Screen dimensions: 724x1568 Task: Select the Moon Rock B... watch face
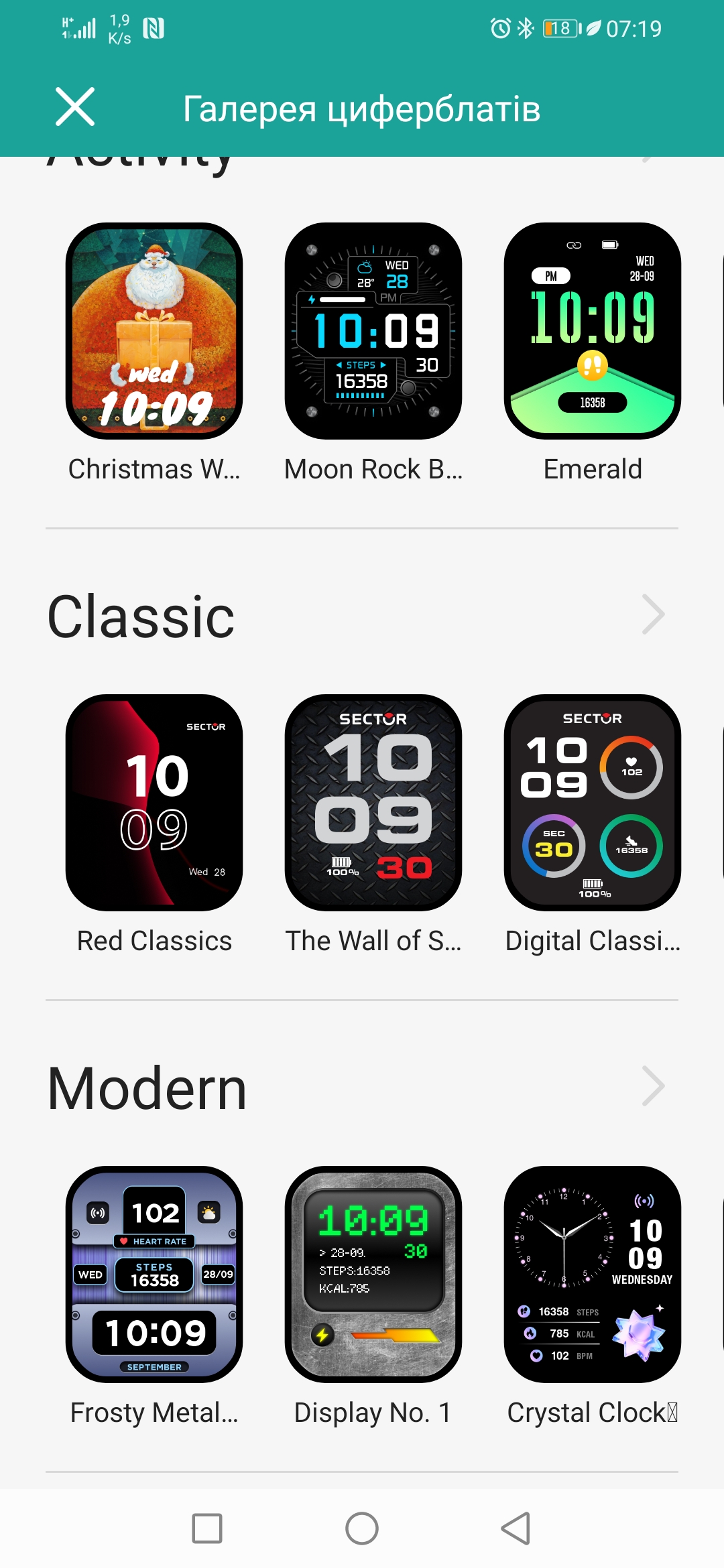[x=373, y=331]
